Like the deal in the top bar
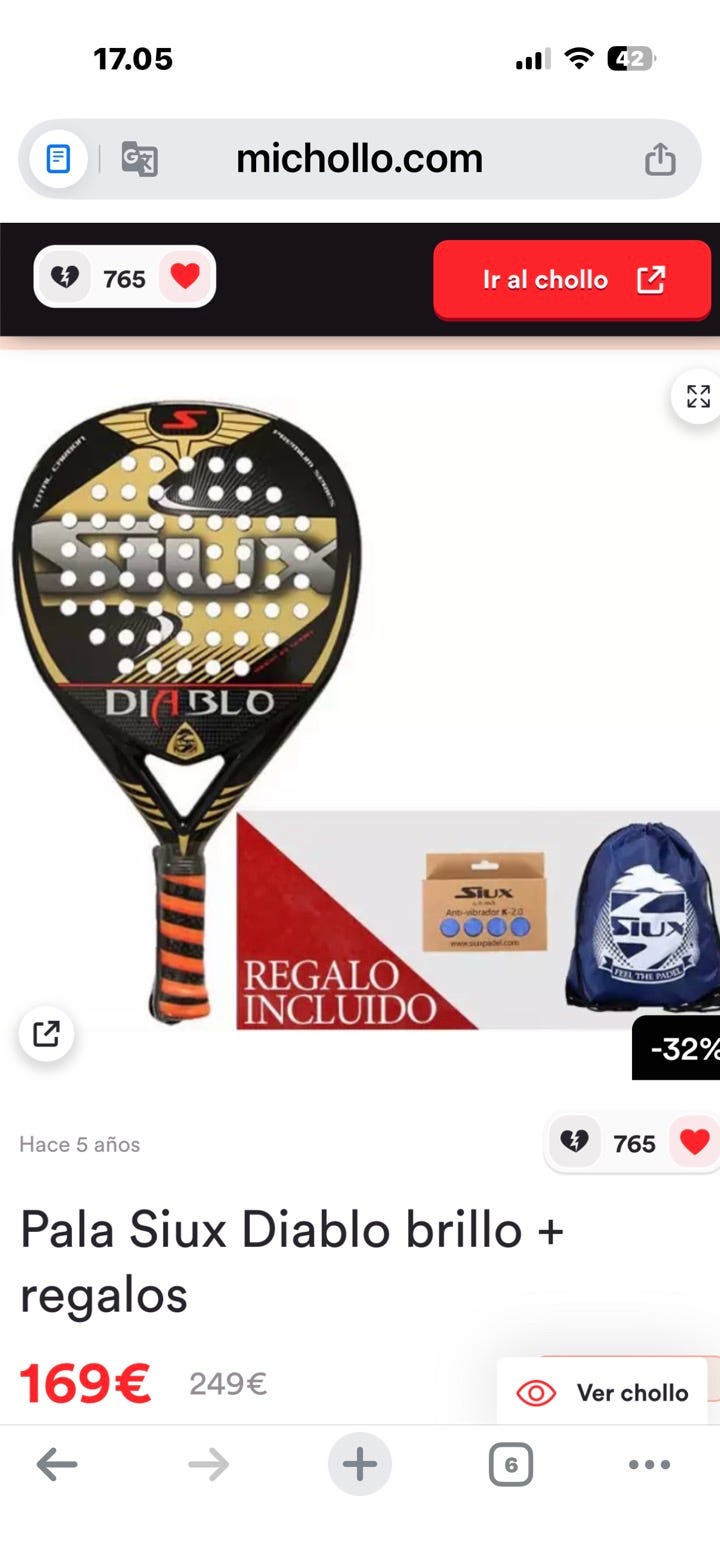 pyautogui.click(x=185, y=277)
